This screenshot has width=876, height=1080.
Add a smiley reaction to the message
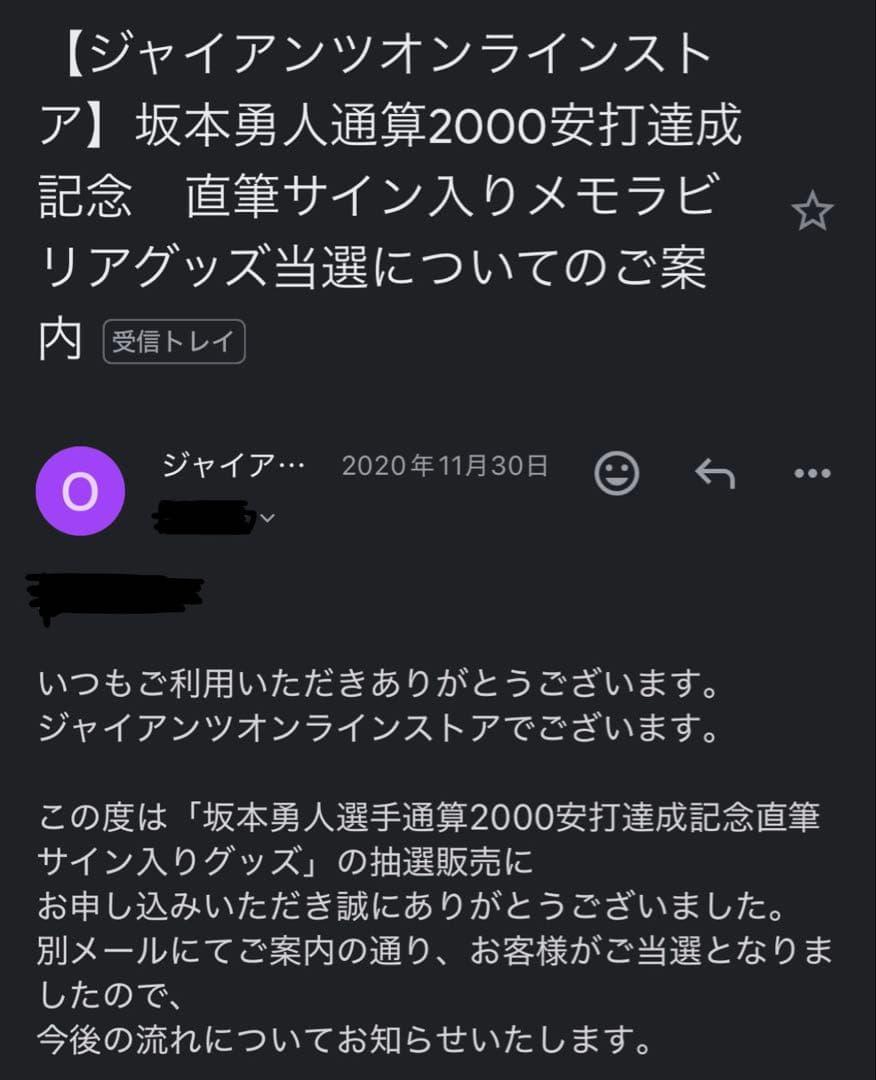tap(619, 472)
